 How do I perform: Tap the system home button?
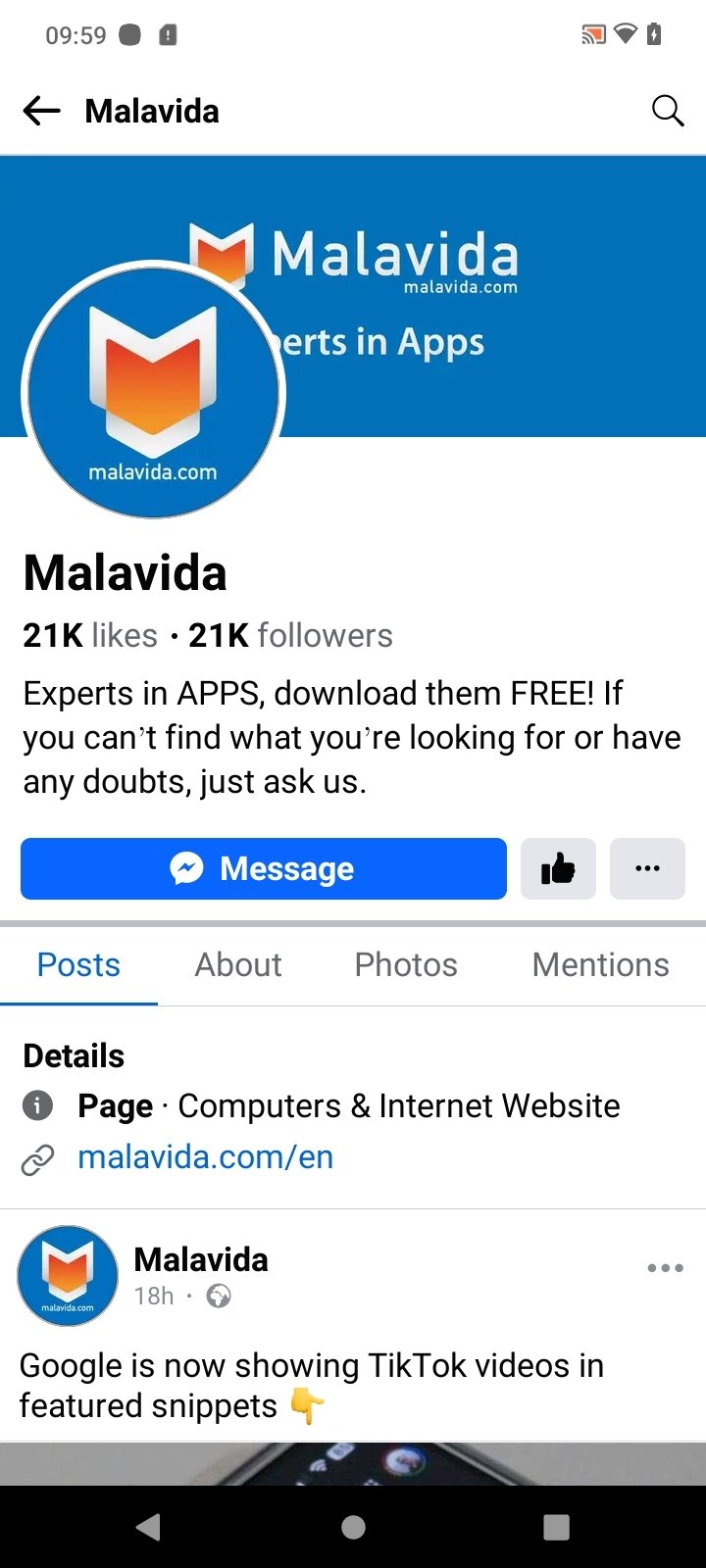click(353, 1527)
